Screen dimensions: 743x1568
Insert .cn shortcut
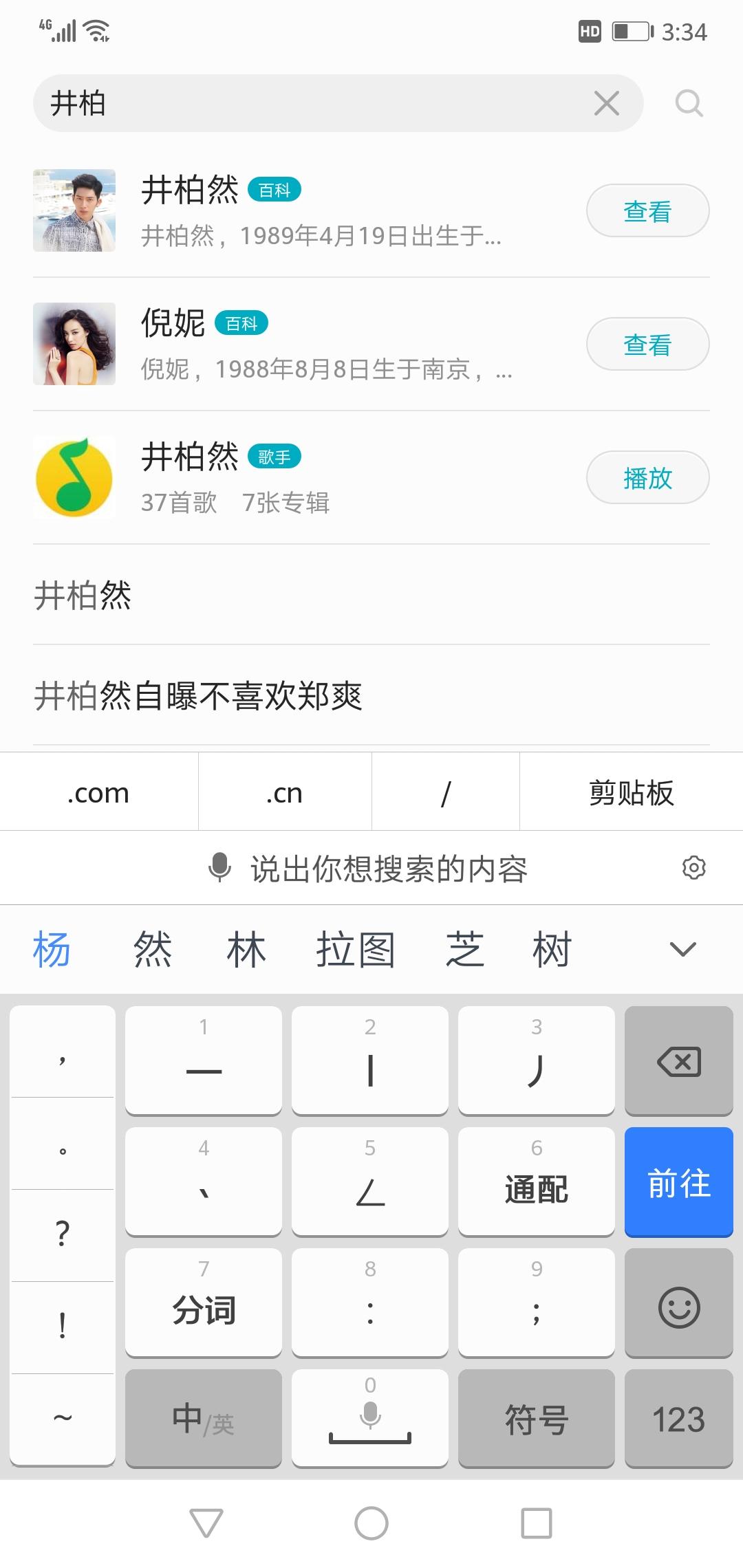[x=285, y=792]
